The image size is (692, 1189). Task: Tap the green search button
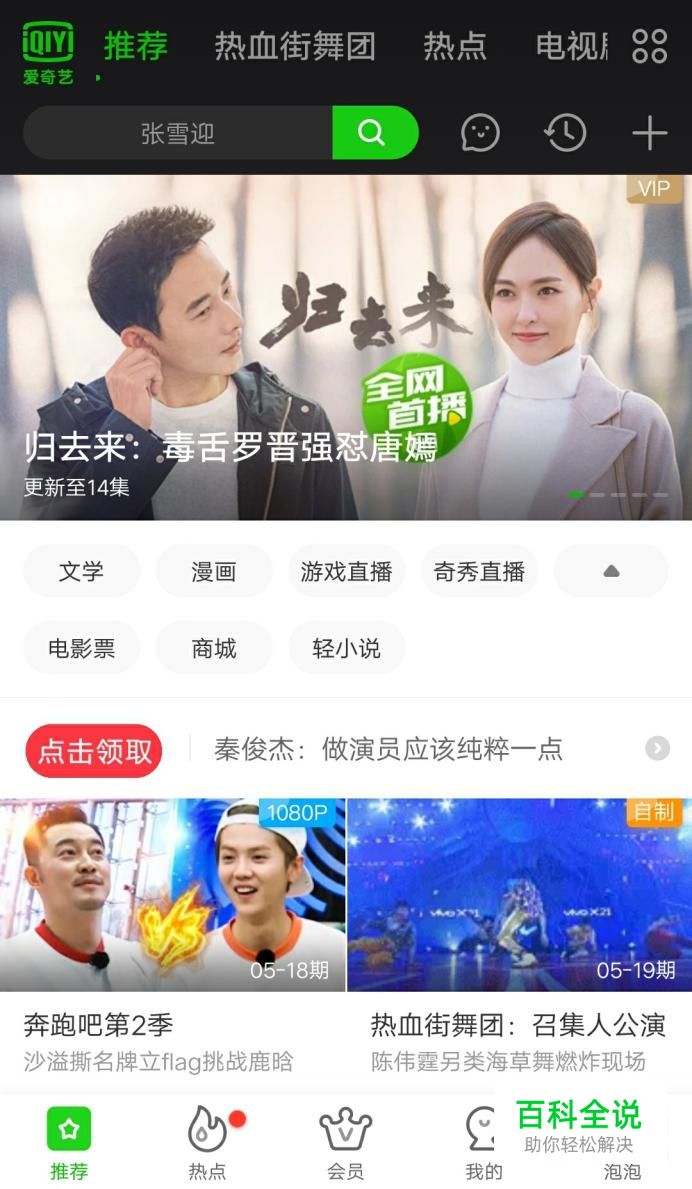click(x=372, y=133)
